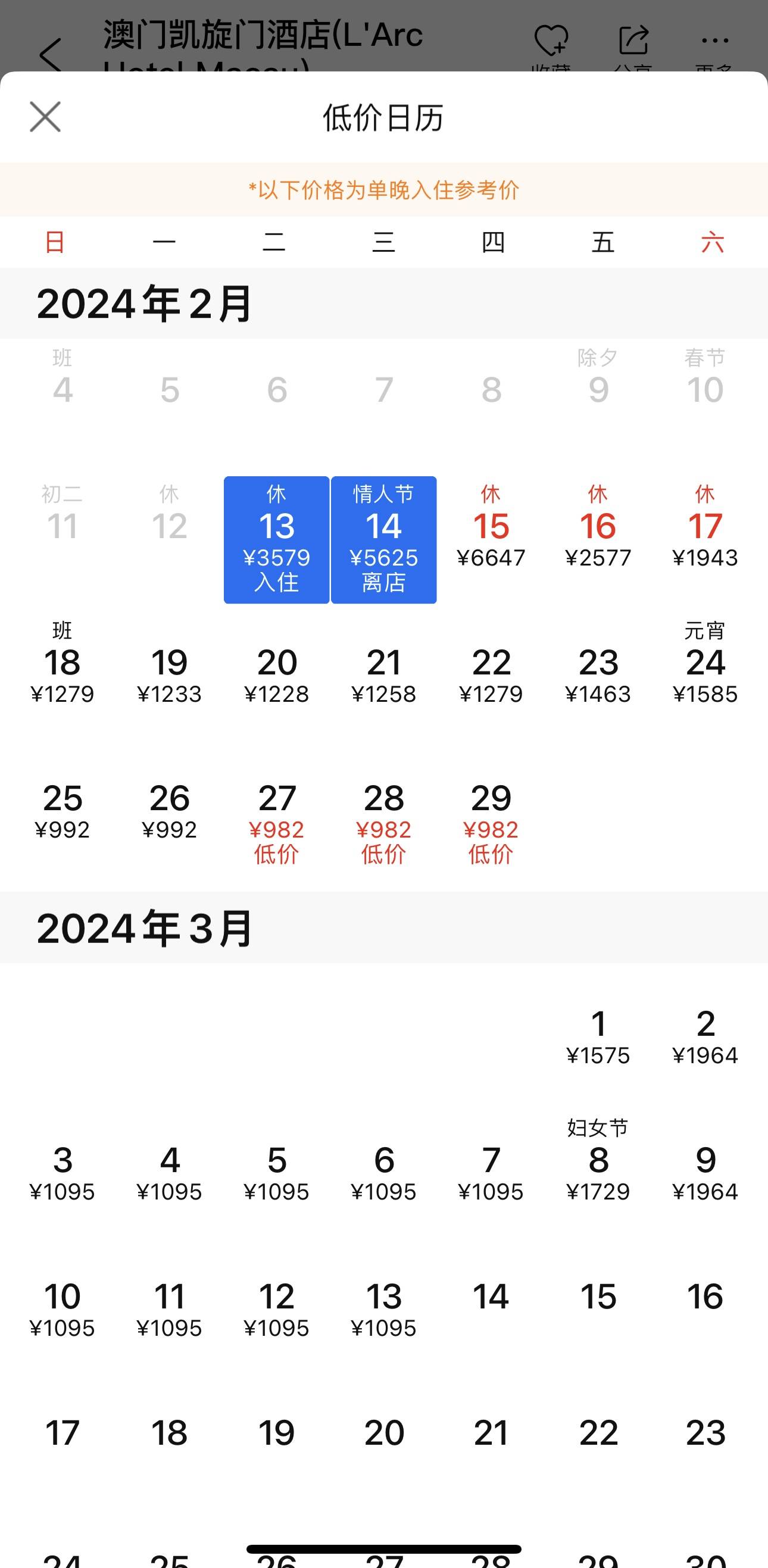Pick February 25 priced ¥992
This screenshot has height=1568, width=768.
pos(62,808)
